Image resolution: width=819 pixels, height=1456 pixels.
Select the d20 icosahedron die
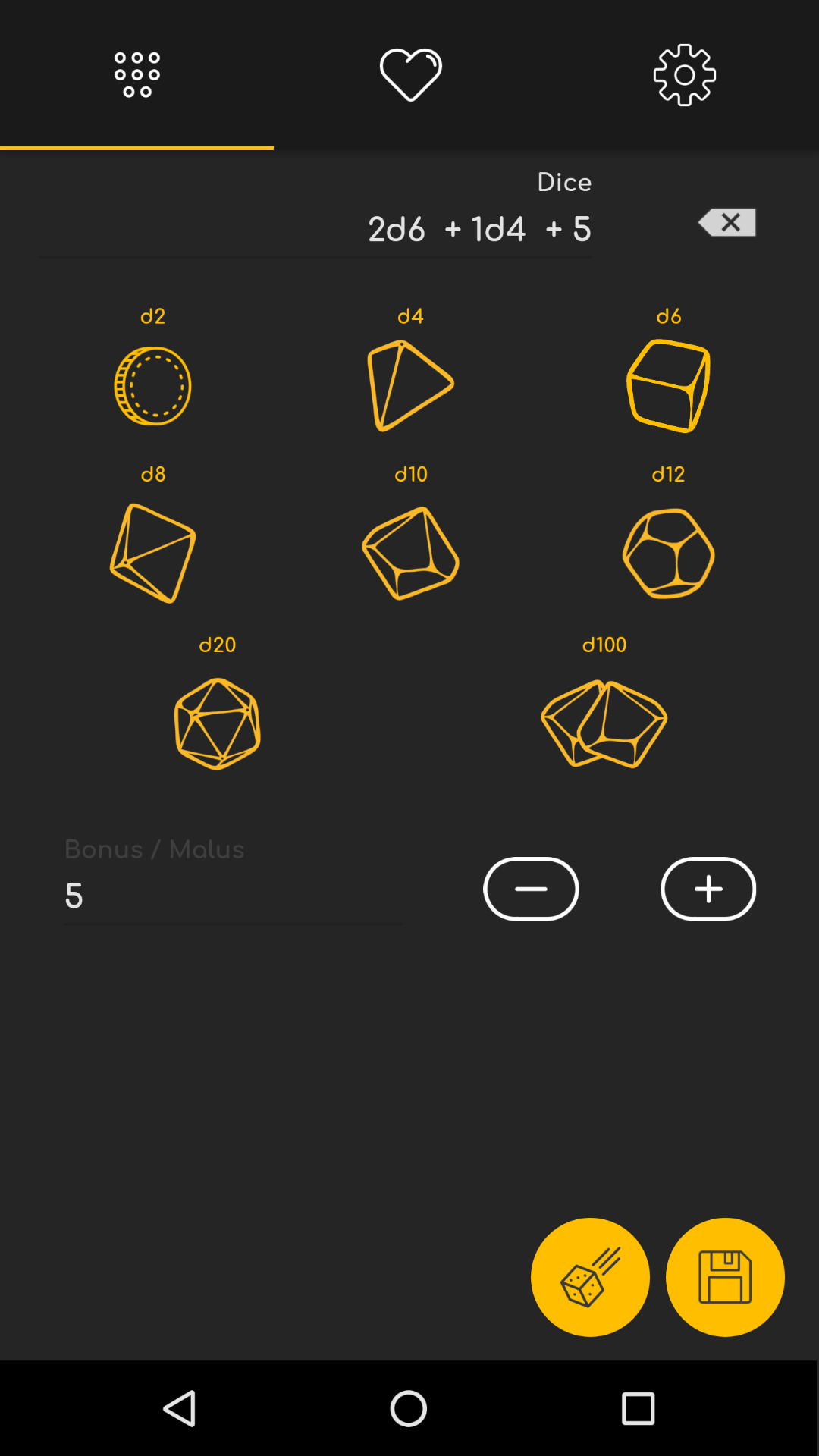click(217, 722)
